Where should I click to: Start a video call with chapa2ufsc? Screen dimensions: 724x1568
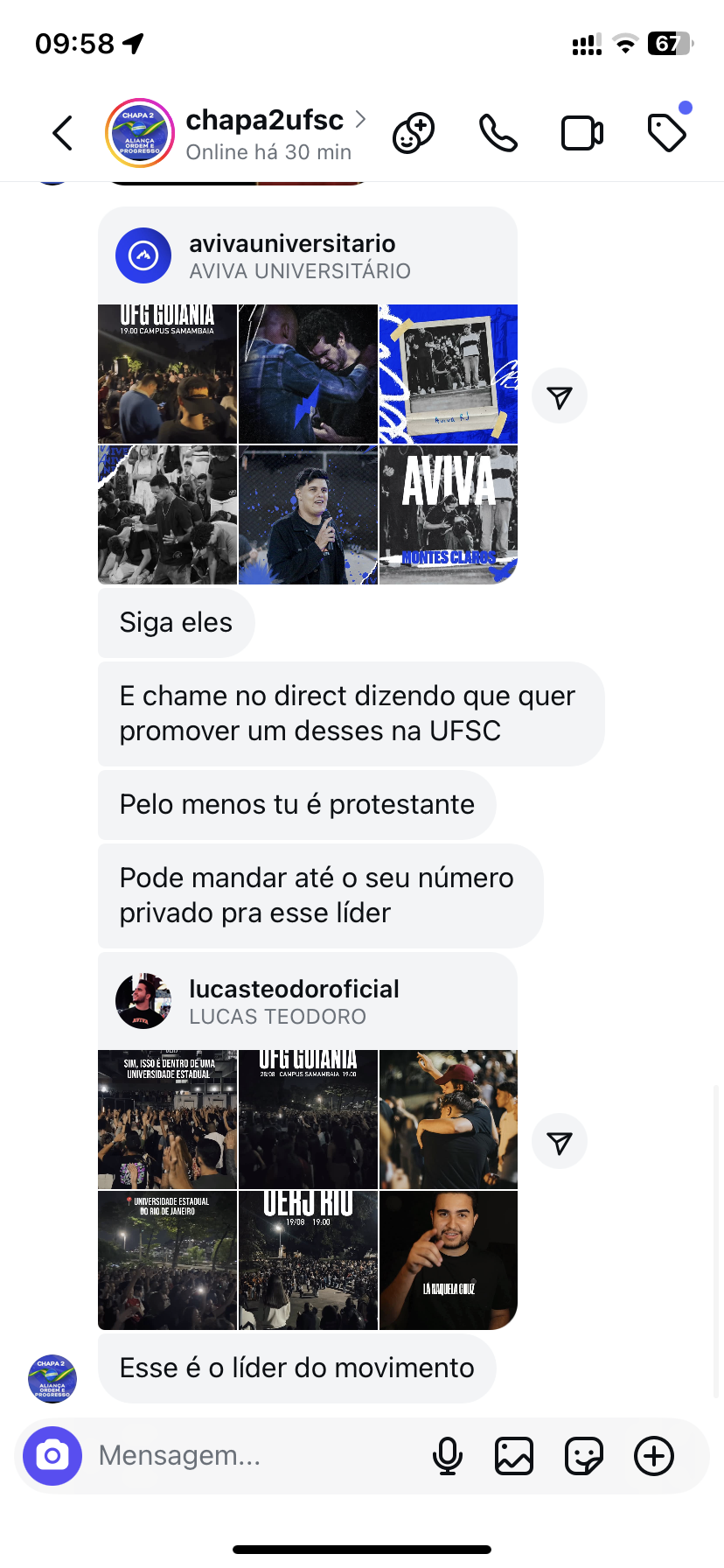click(x=581, y=133)
